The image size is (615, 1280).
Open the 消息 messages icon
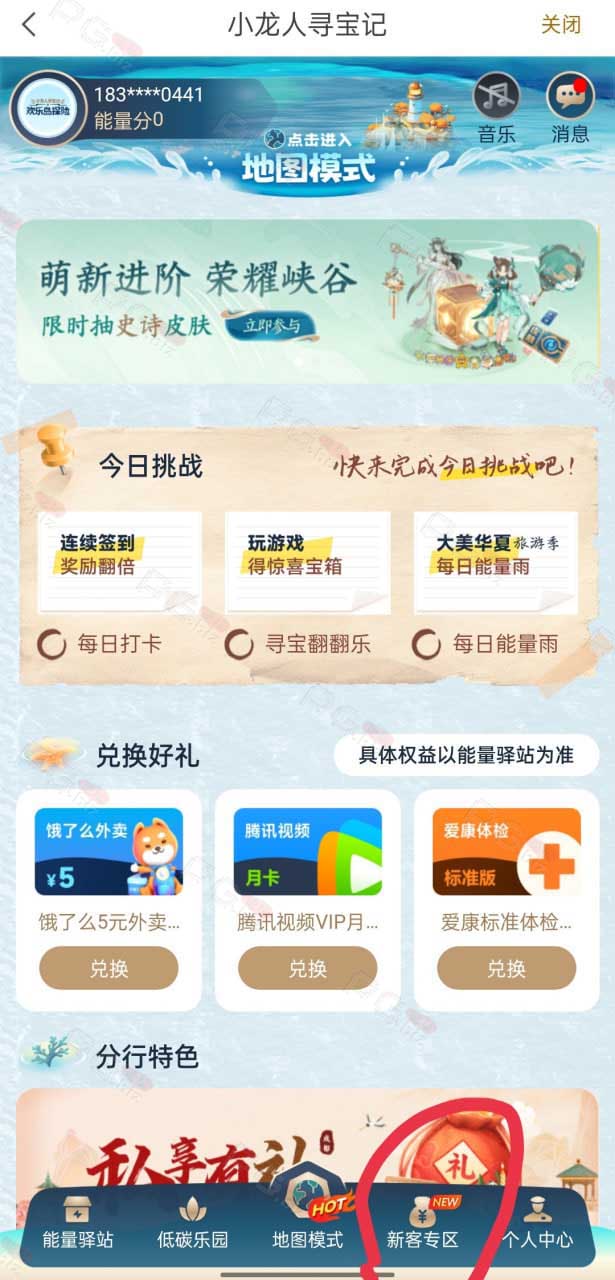[570, 108]
